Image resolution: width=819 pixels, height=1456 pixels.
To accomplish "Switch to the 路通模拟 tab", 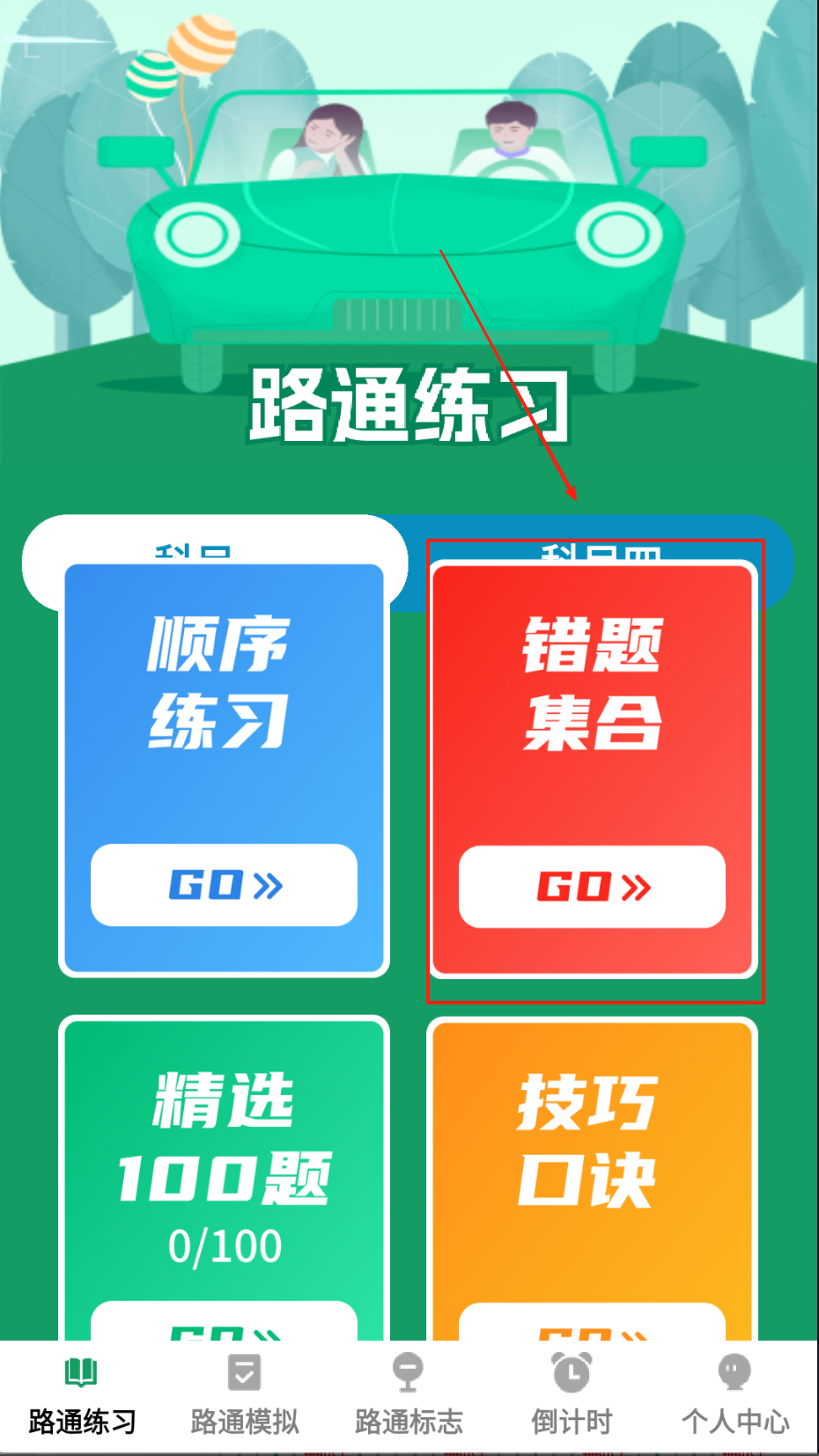I will click(x=245, y=1396).
